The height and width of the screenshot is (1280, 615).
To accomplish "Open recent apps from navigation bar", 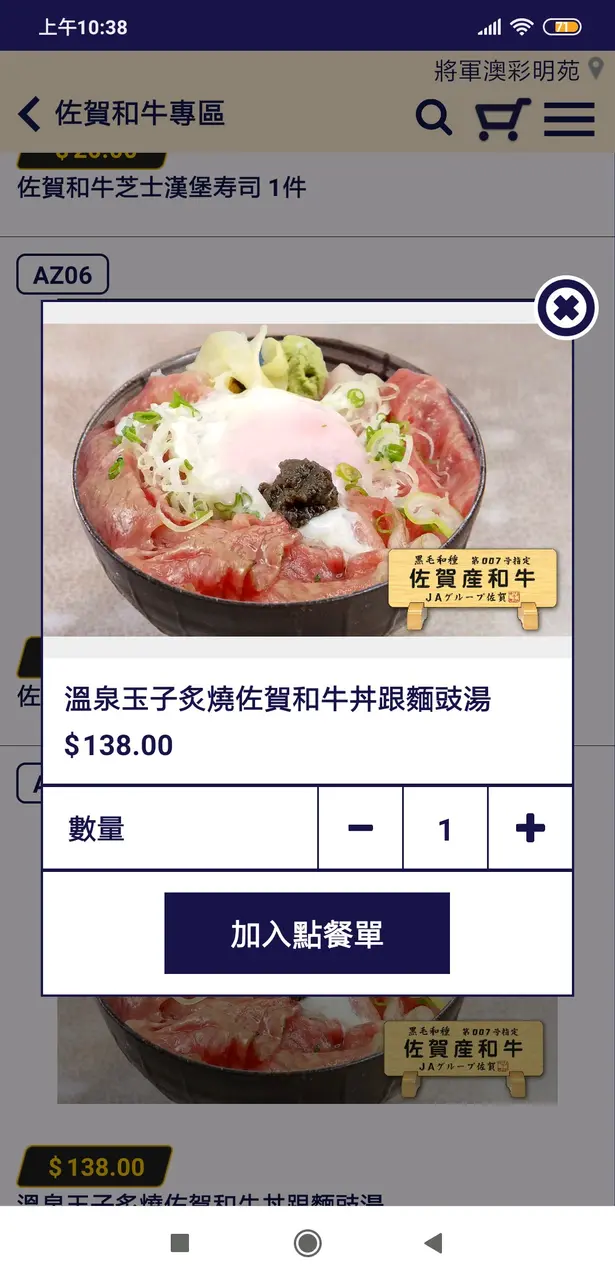I will point(180,1243).
